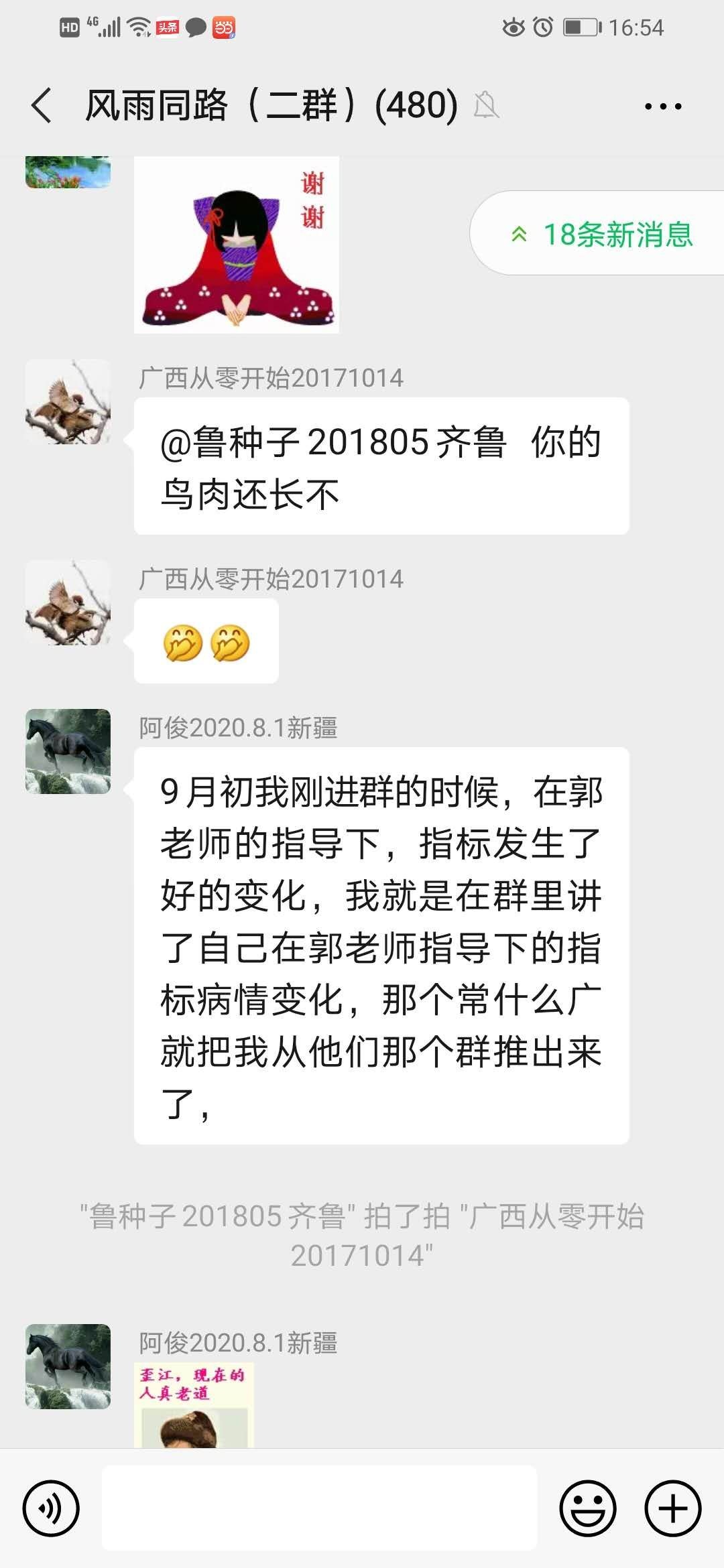View 阿俊2020.8.1新疆's horse avatar on the long message
The height and width of the screenshot is (1568, 724).
68,751
